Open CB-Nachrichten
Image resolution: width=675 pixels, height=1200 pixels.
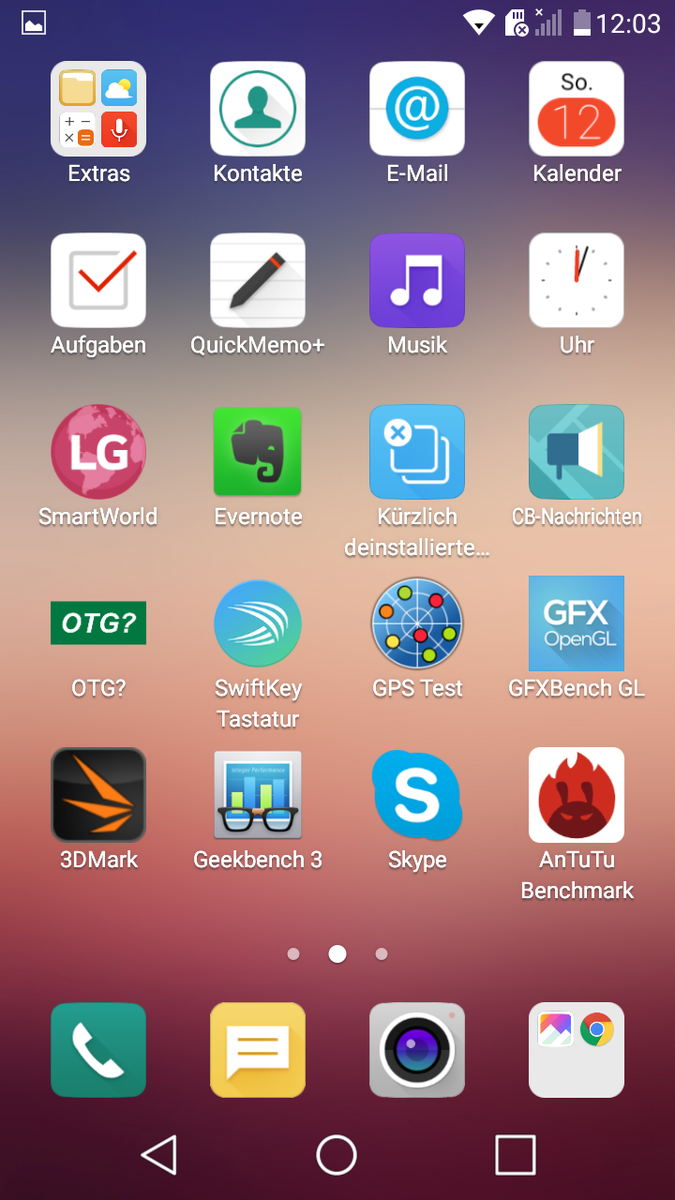click(577, 452)
